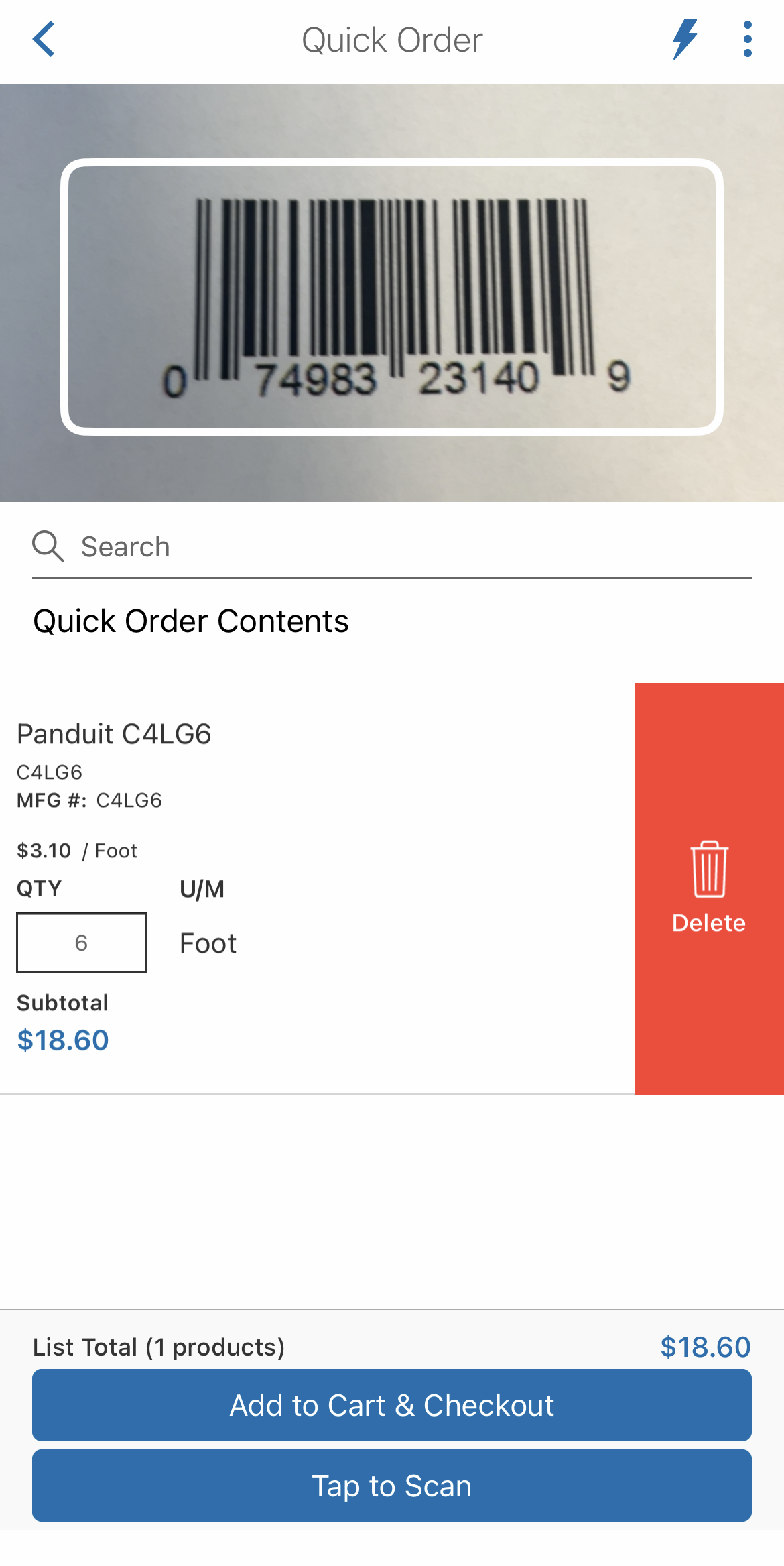Toggle the flash lightning icon

pyautogui.click(x=685, y=40)
